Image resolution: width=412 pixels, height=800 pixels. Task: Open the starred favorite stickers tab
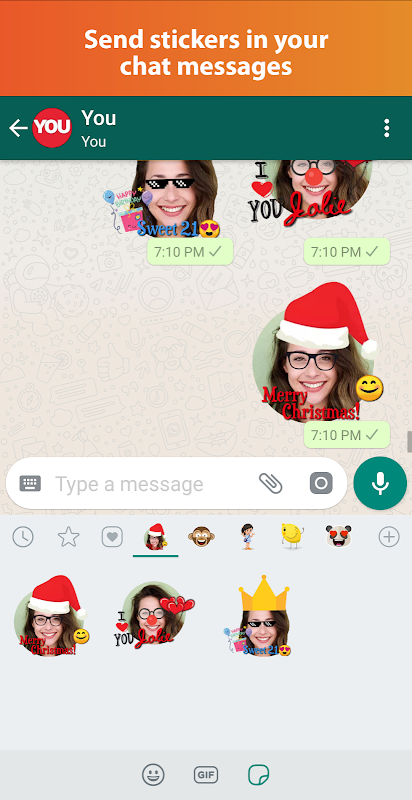[x=68, y=537]
